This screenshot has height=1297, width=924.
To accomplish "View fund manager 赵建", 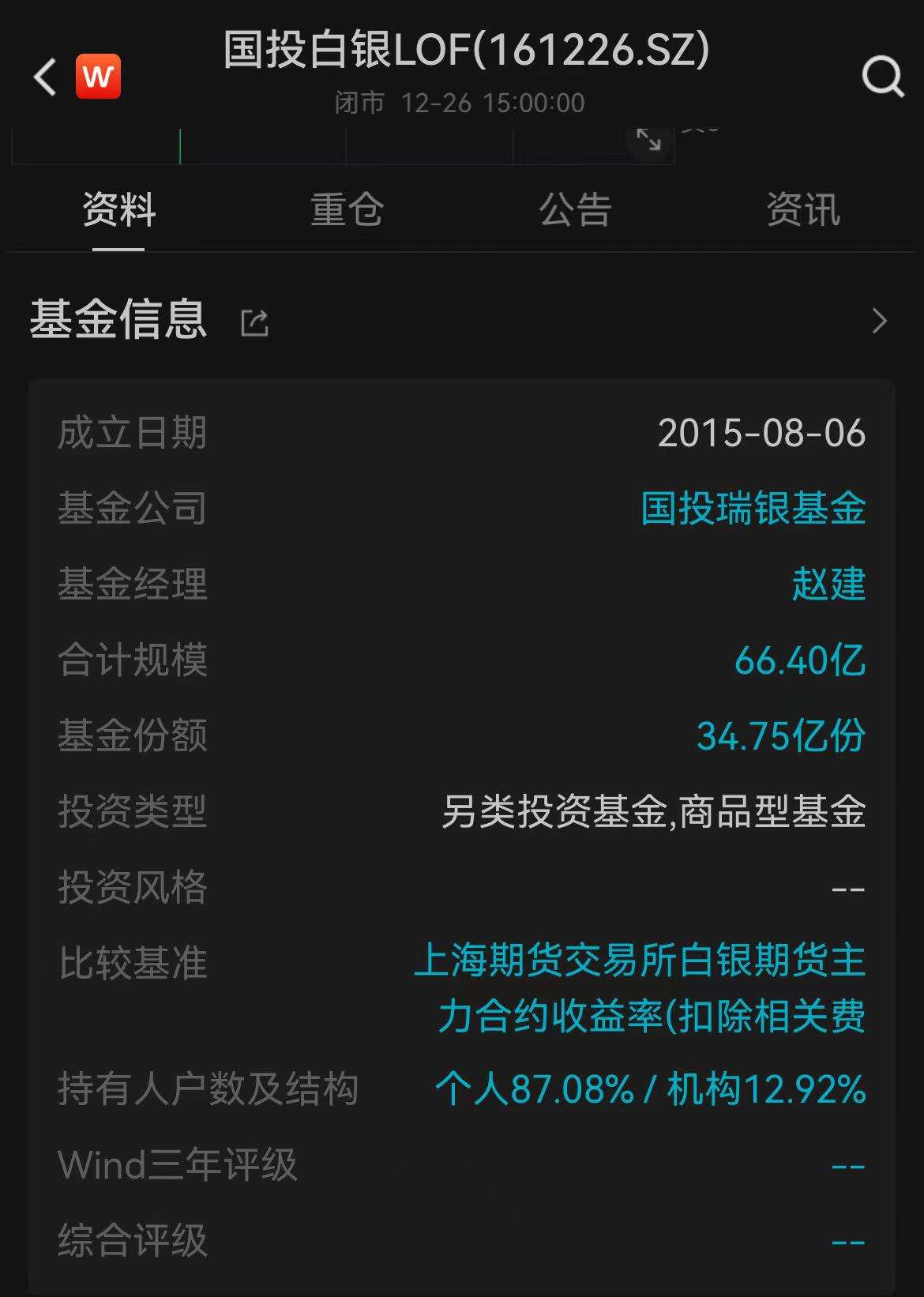I will coord(828,585).
